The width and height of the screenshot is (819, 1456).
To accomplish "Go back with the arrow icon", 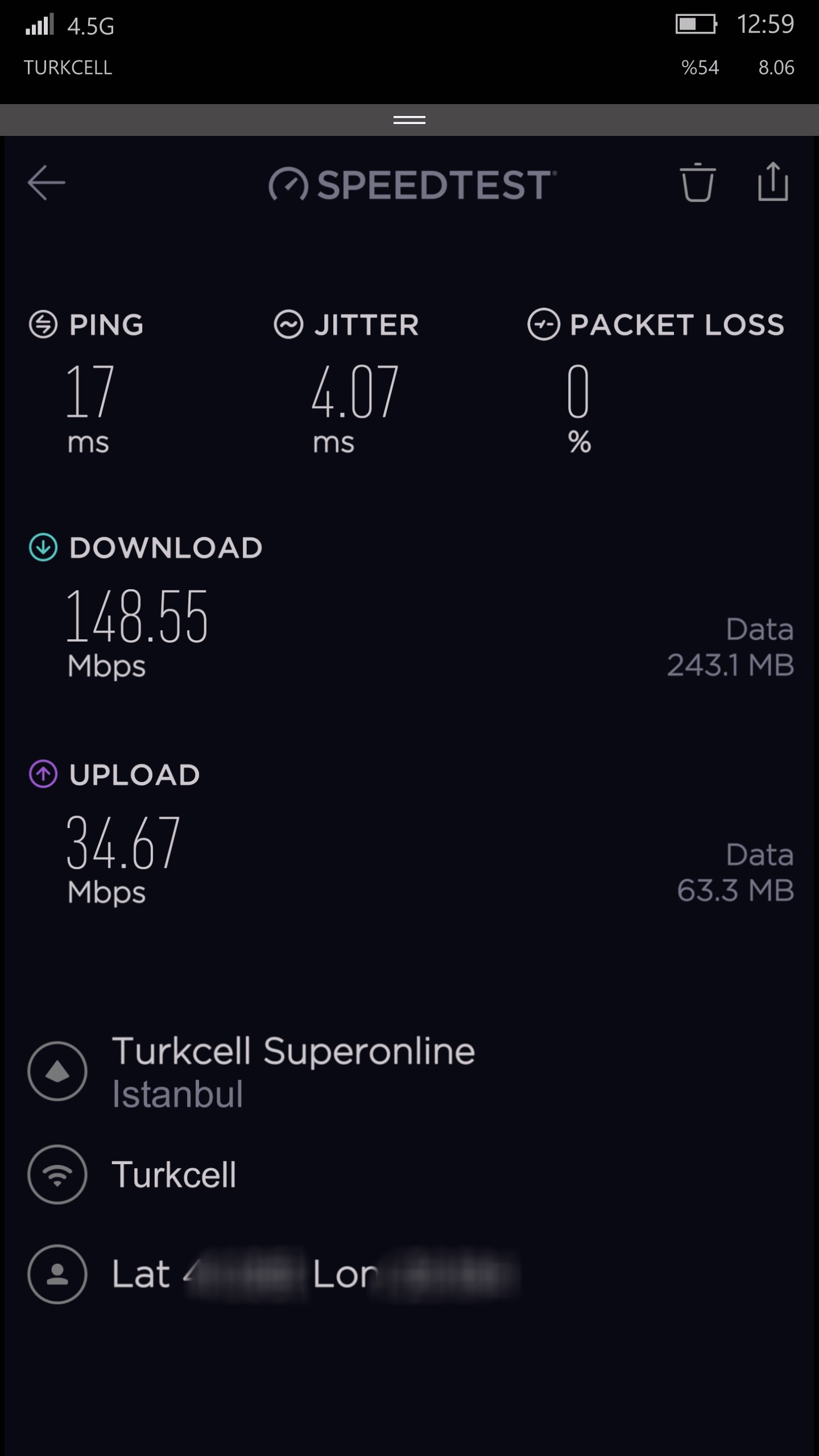I will pyautogui.click(x=46, y=183).
